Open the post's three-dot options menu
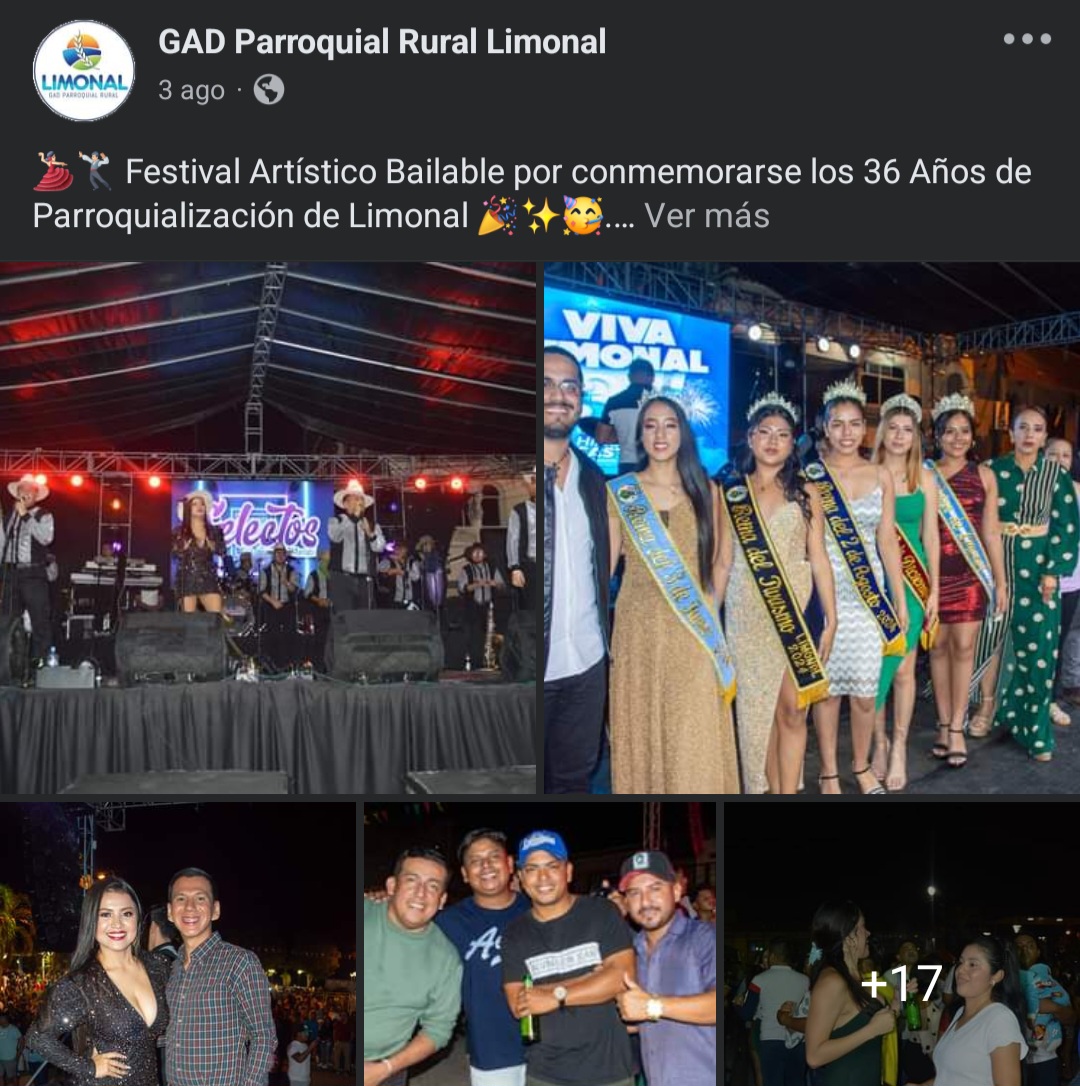The height and width of the screenshot is (1086, 1080). coord(1027,40)
